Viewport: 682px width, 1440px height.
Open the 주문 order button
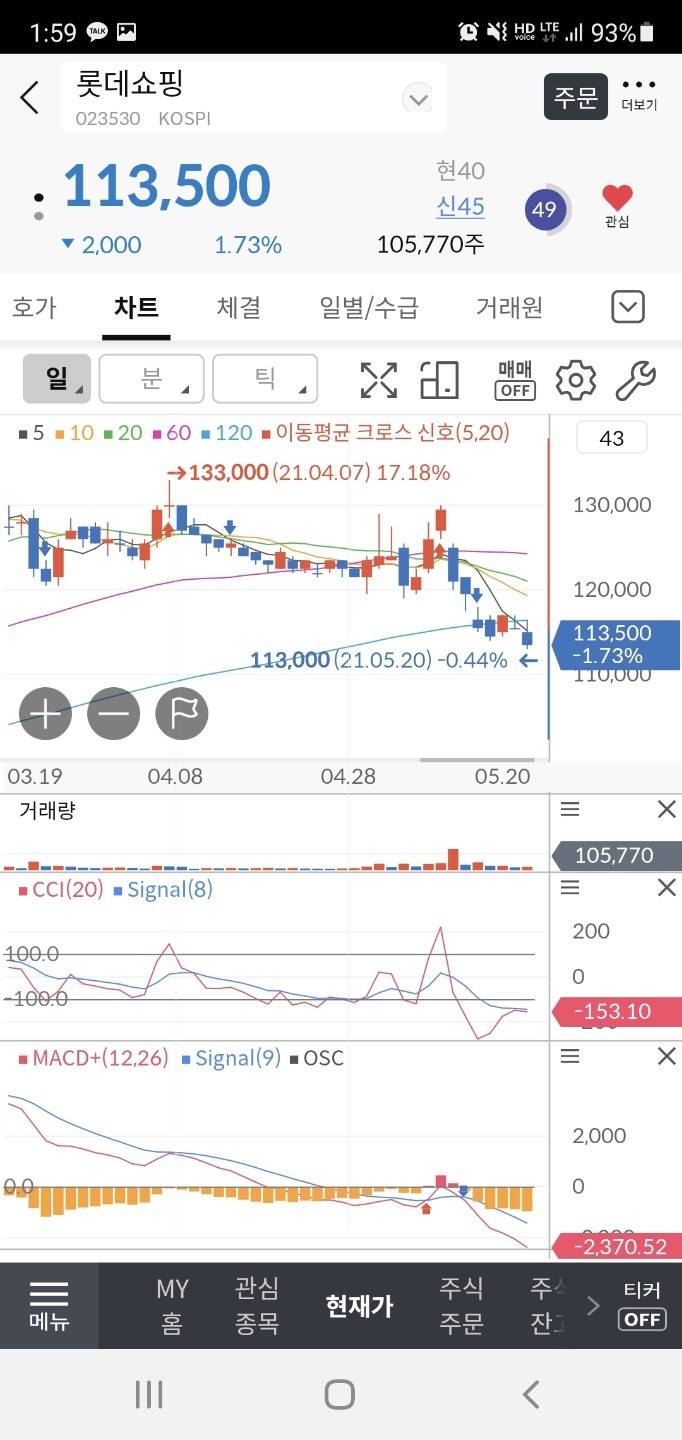click(x=576, y=97)
